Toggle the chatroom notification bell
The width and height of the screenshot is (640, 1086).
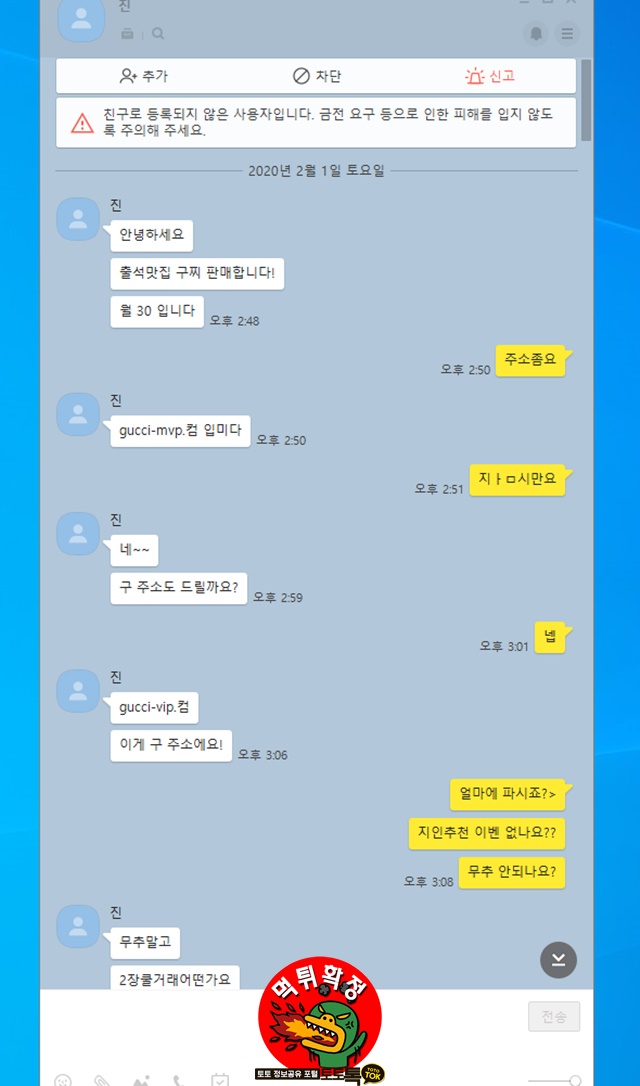535,33
